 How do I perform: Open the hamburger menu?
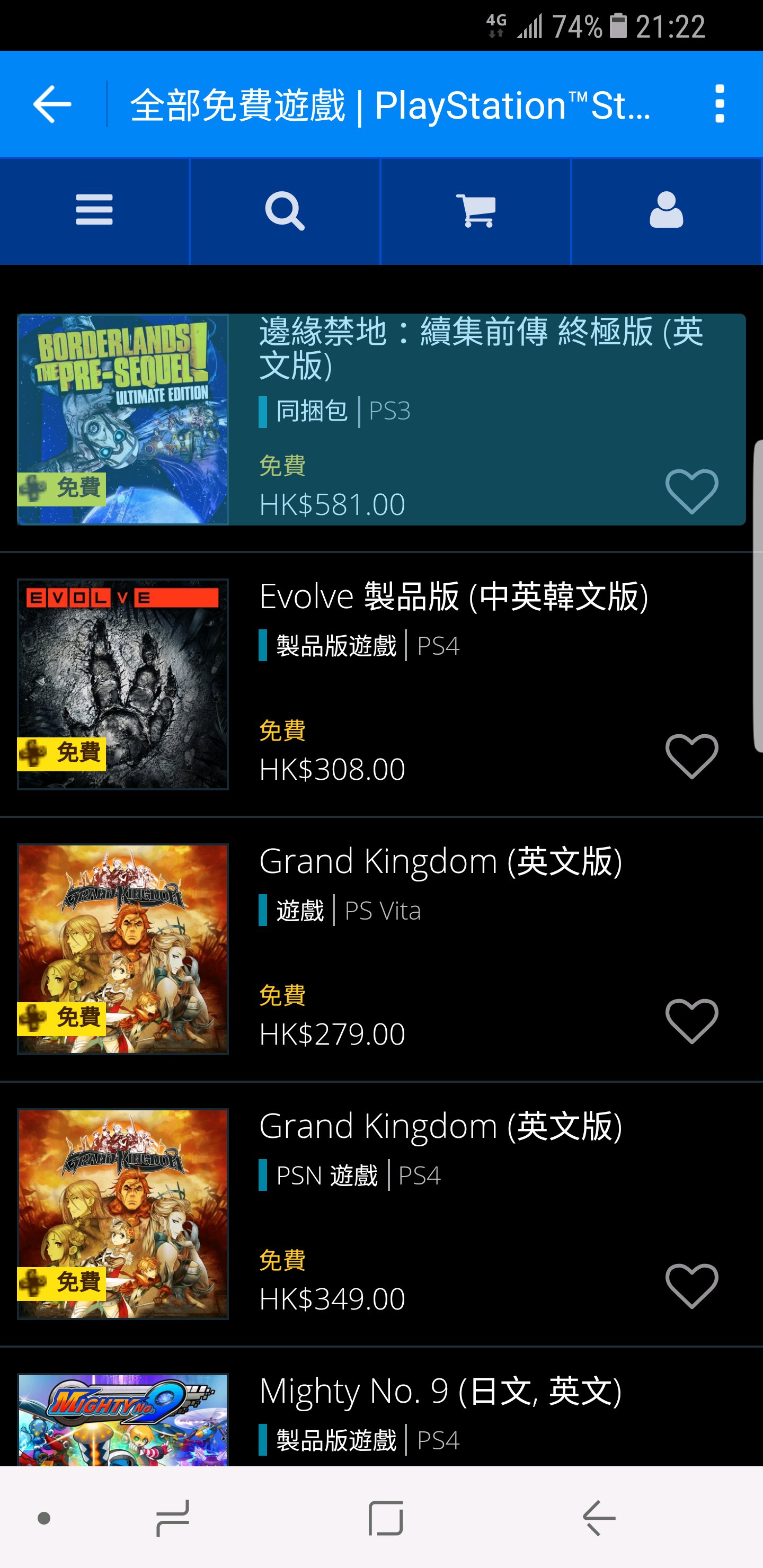coord(94,211)
